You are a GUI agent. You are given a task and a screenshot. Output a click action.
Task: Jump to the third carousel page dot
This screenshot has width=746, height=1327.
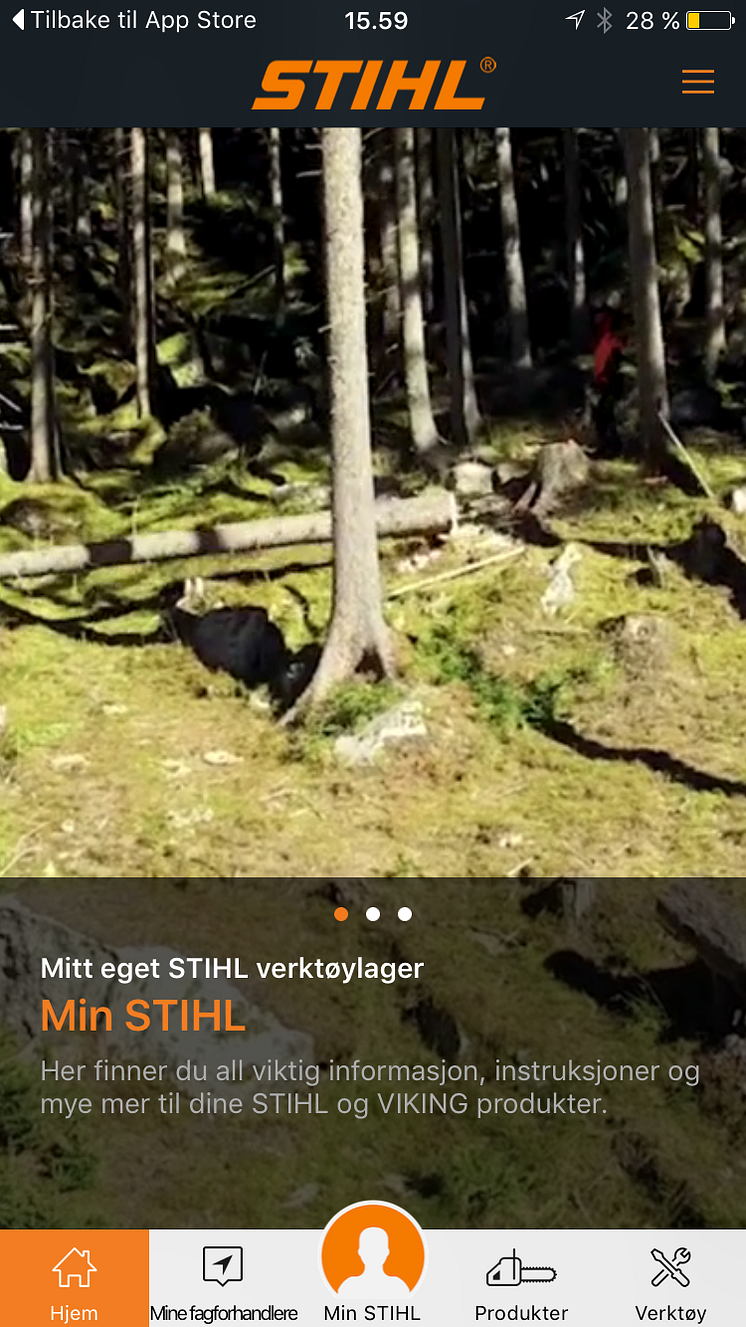click(x=405, y=914)
